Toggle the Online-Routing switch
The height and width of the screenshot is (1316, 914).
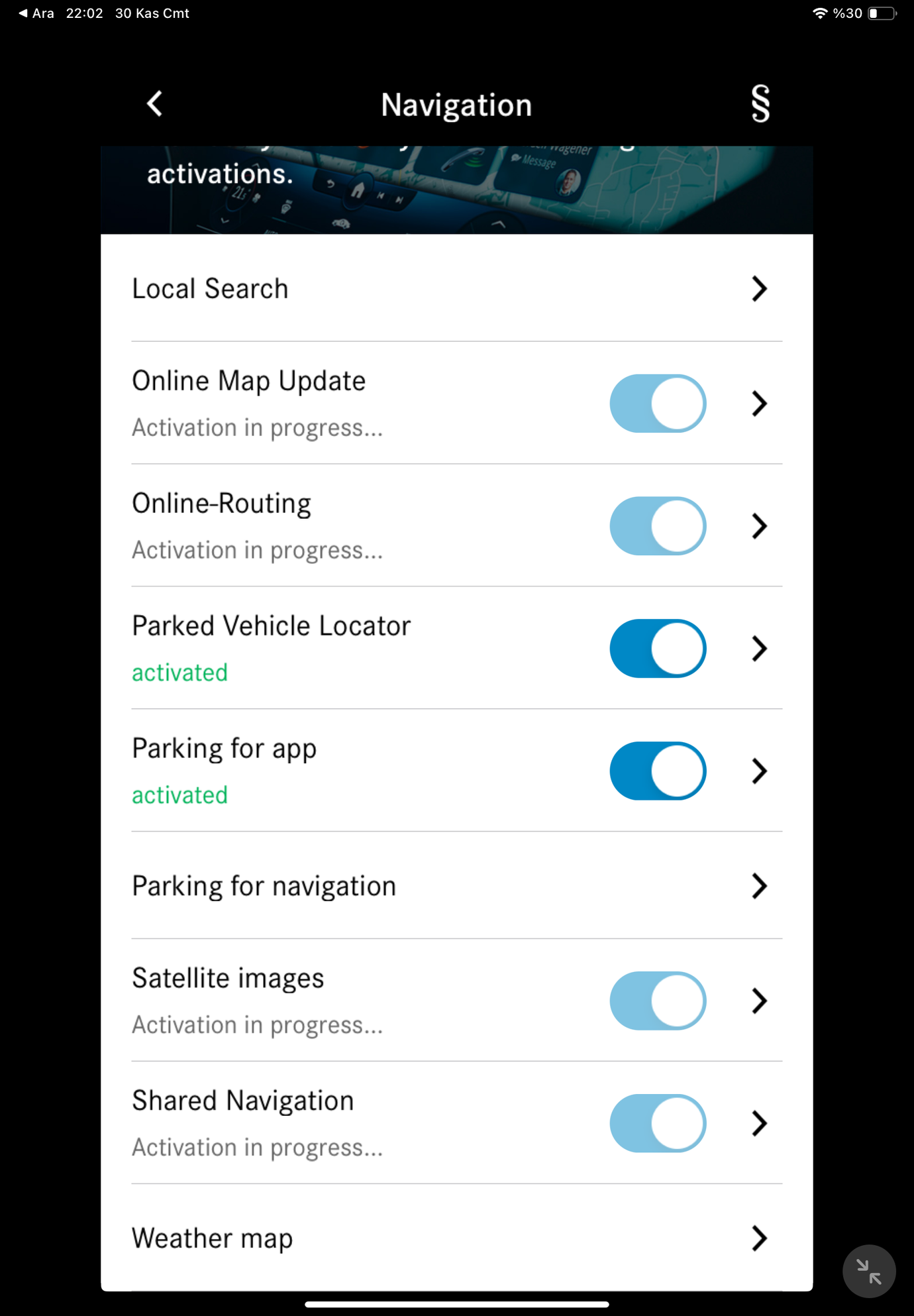point(657,526)
